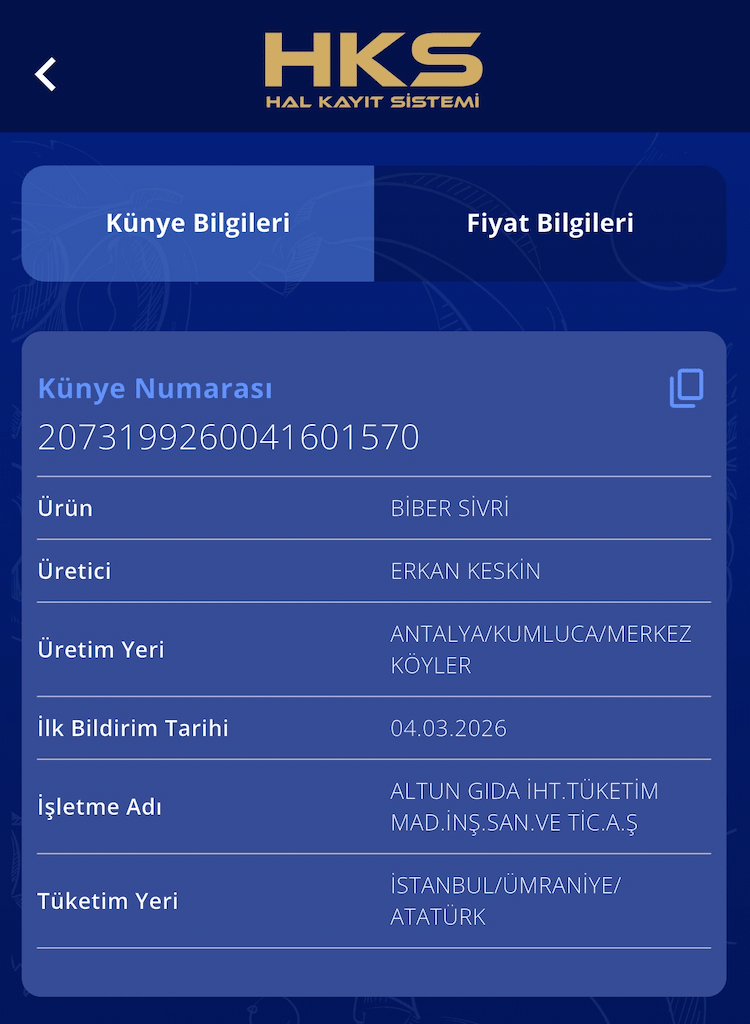Go back using the header arrow
This screenshot has width=750, height=1024.
click(x=45, y=74)
